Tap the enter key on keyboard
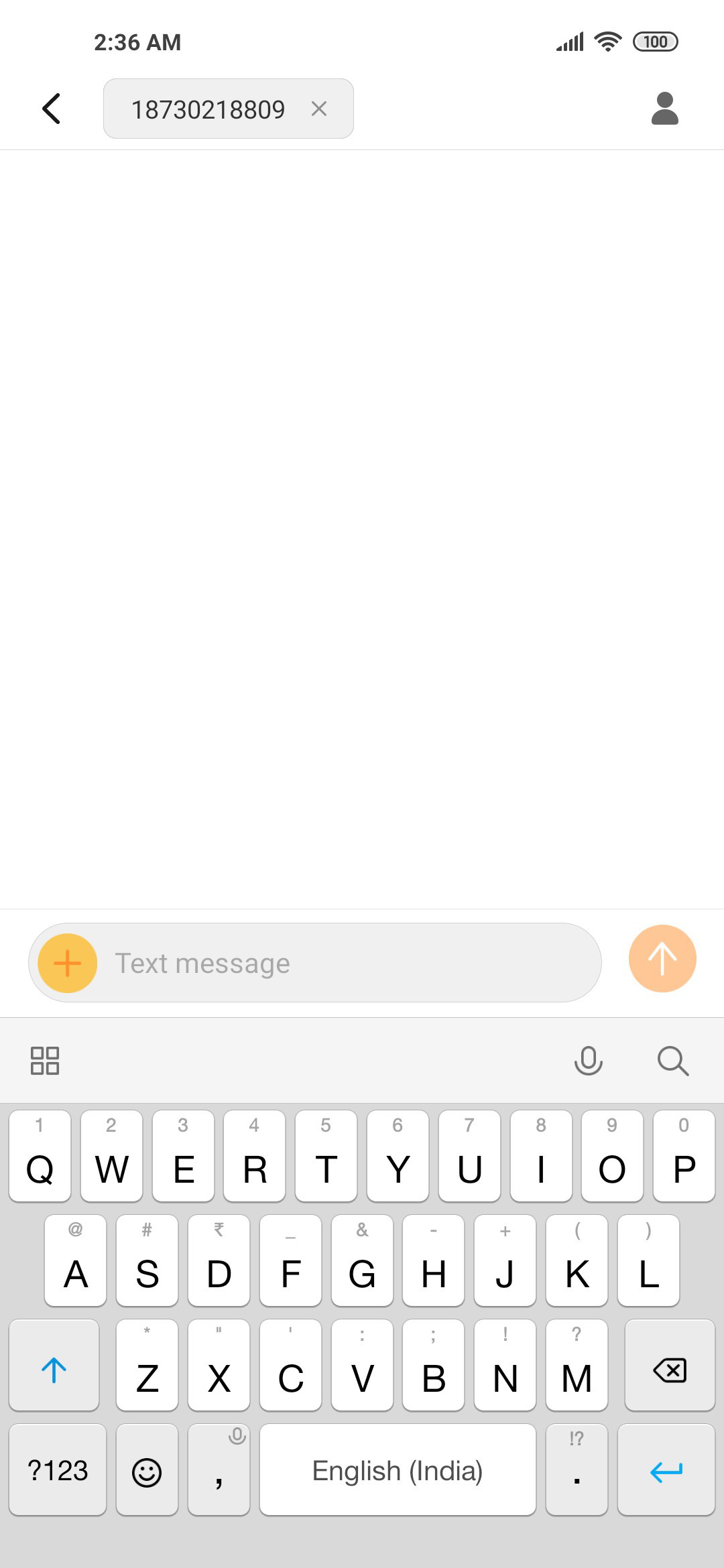The height and width of the screenshot is (1568, 724). [x=666, y=1470]
